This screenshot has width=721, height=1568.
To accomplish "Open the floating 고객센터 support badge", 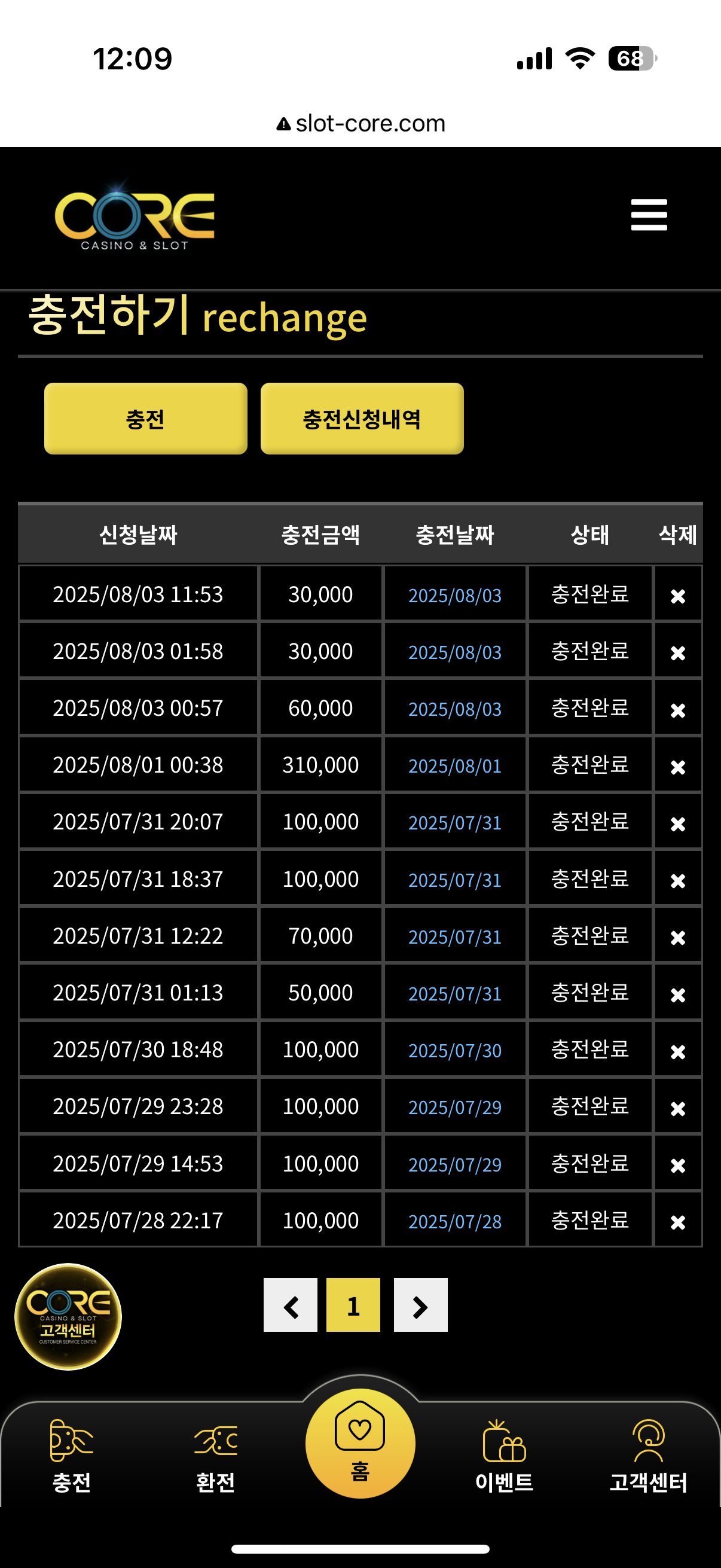I will [68, 1317].
